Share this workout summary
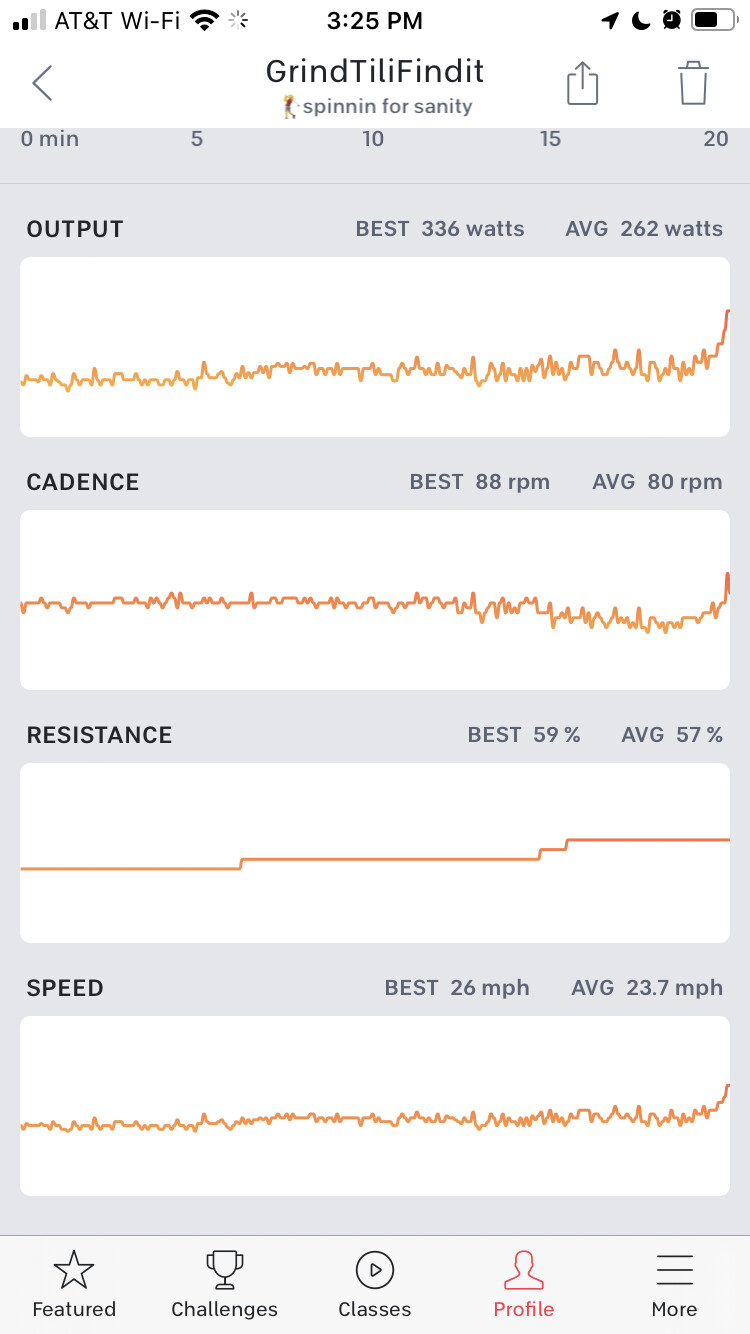Viewport: 750px width, 1334px height. [582, 83]
